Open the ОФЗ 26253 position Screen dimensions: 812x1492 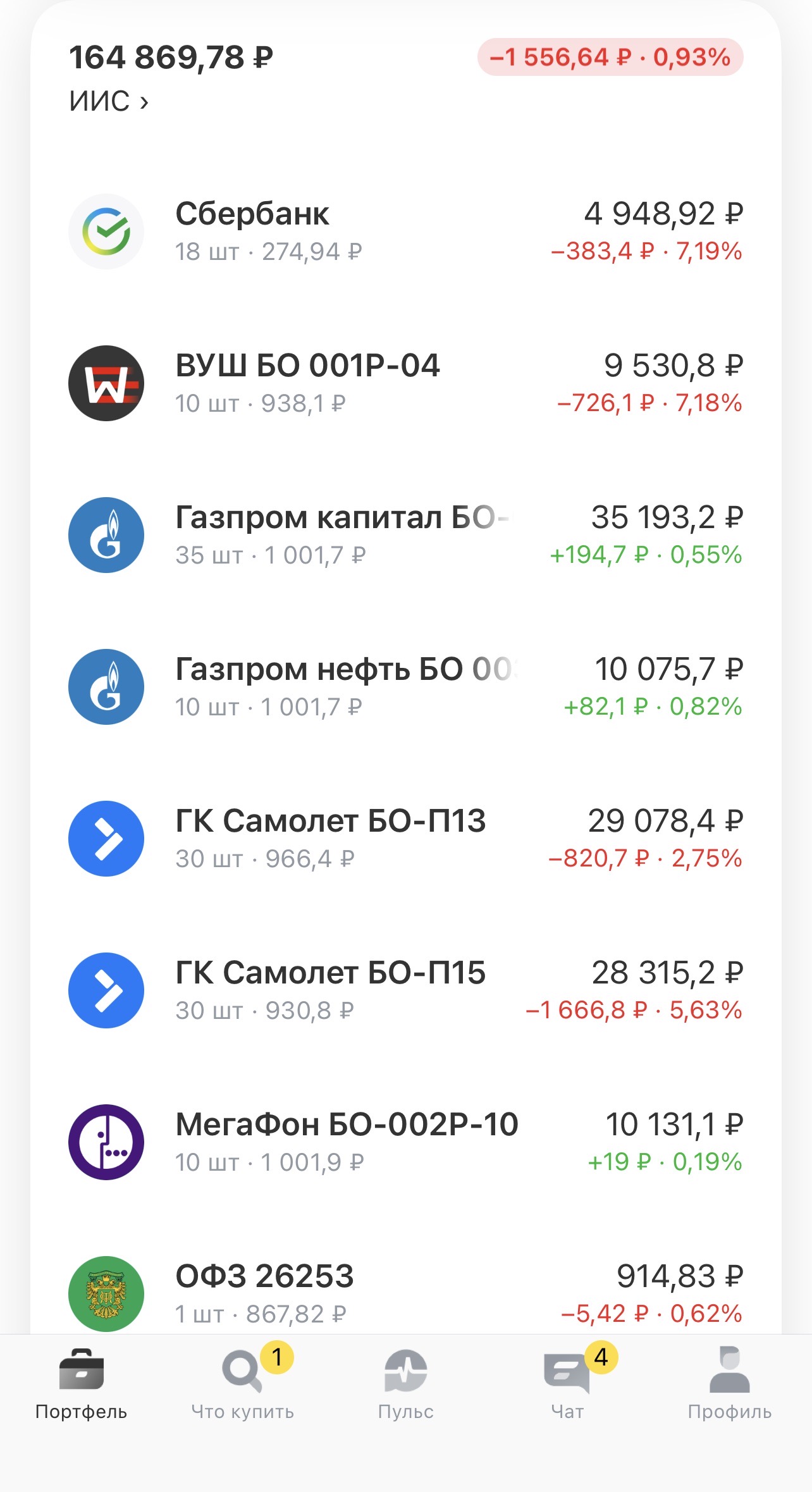[x=405, y=1293]
